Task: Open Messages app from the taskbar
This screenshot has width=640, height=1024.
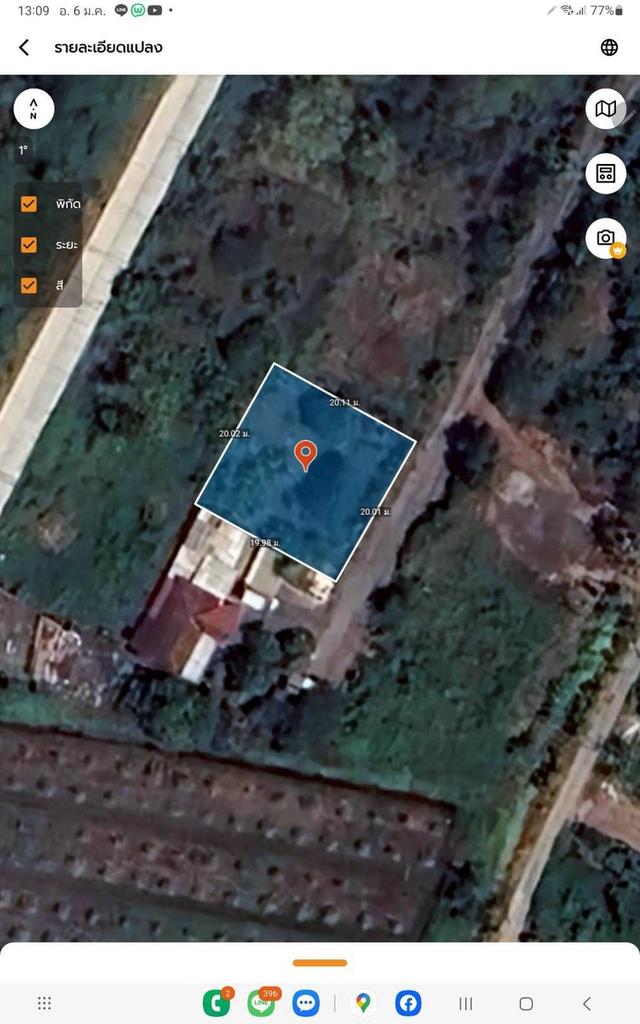Action: coord(307,1003)
